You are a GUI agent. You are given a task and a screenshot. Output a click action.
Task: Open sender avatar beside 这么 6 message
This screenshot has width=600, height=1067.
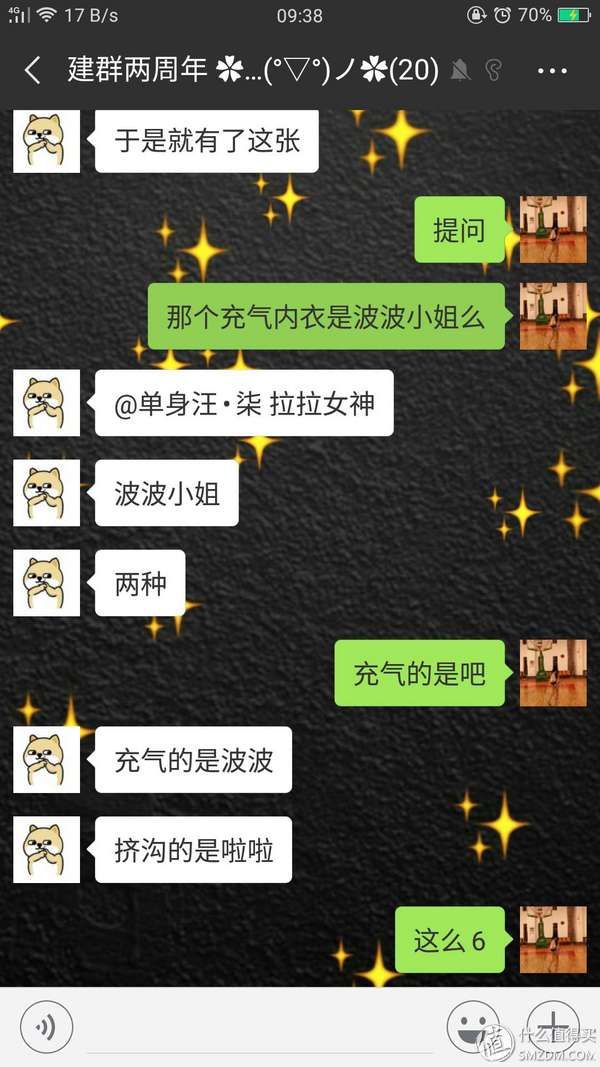click(x=553, y=940)
